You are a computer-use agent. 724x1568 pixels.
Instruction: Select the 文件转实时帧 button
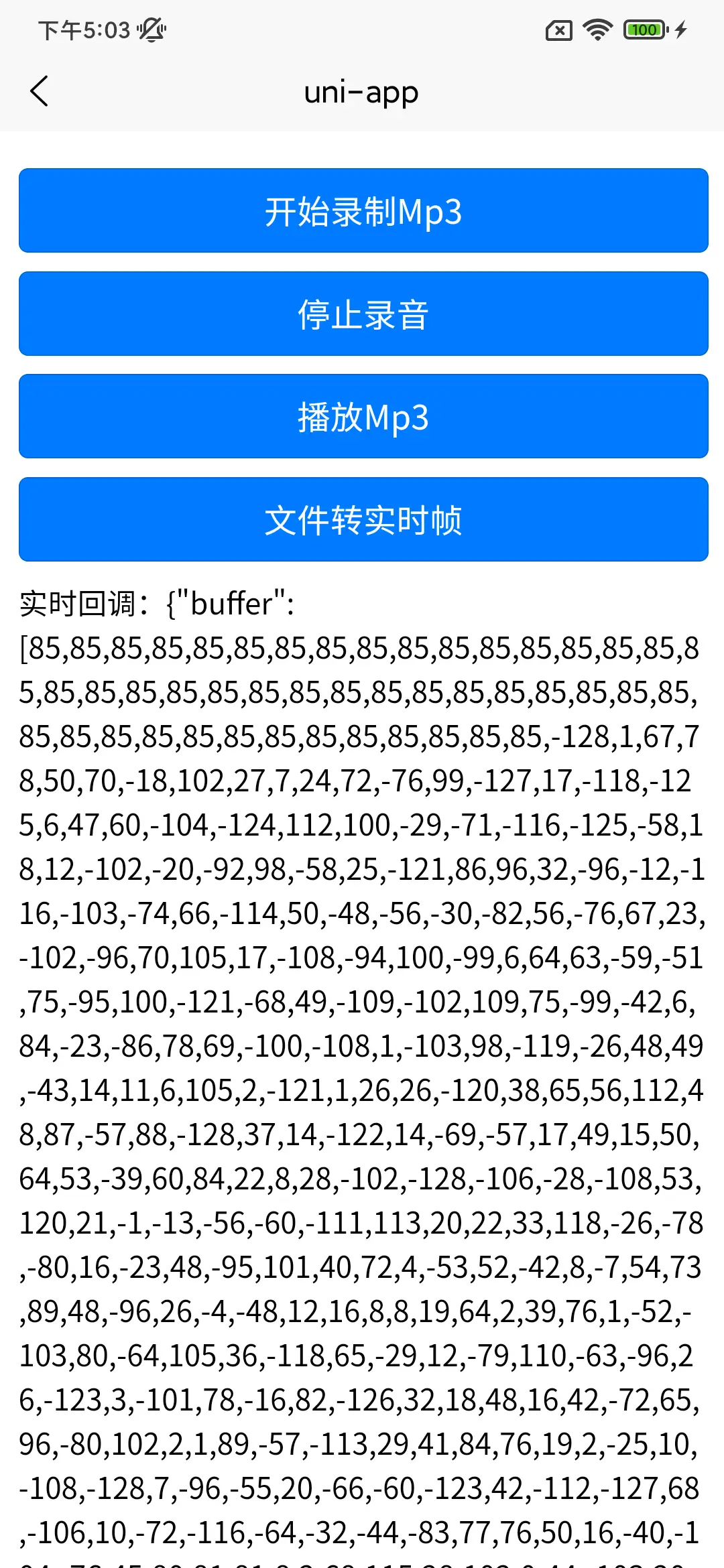(x=363, y=519)
